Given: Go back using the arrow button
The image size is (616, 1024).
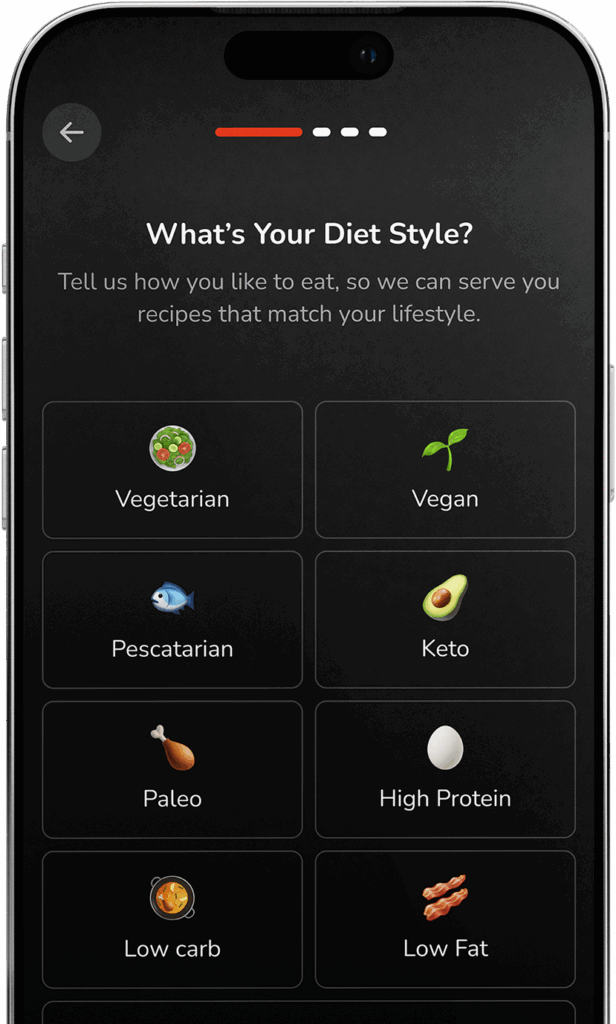Looking at the screenshot, I should (x=71, y=132).
